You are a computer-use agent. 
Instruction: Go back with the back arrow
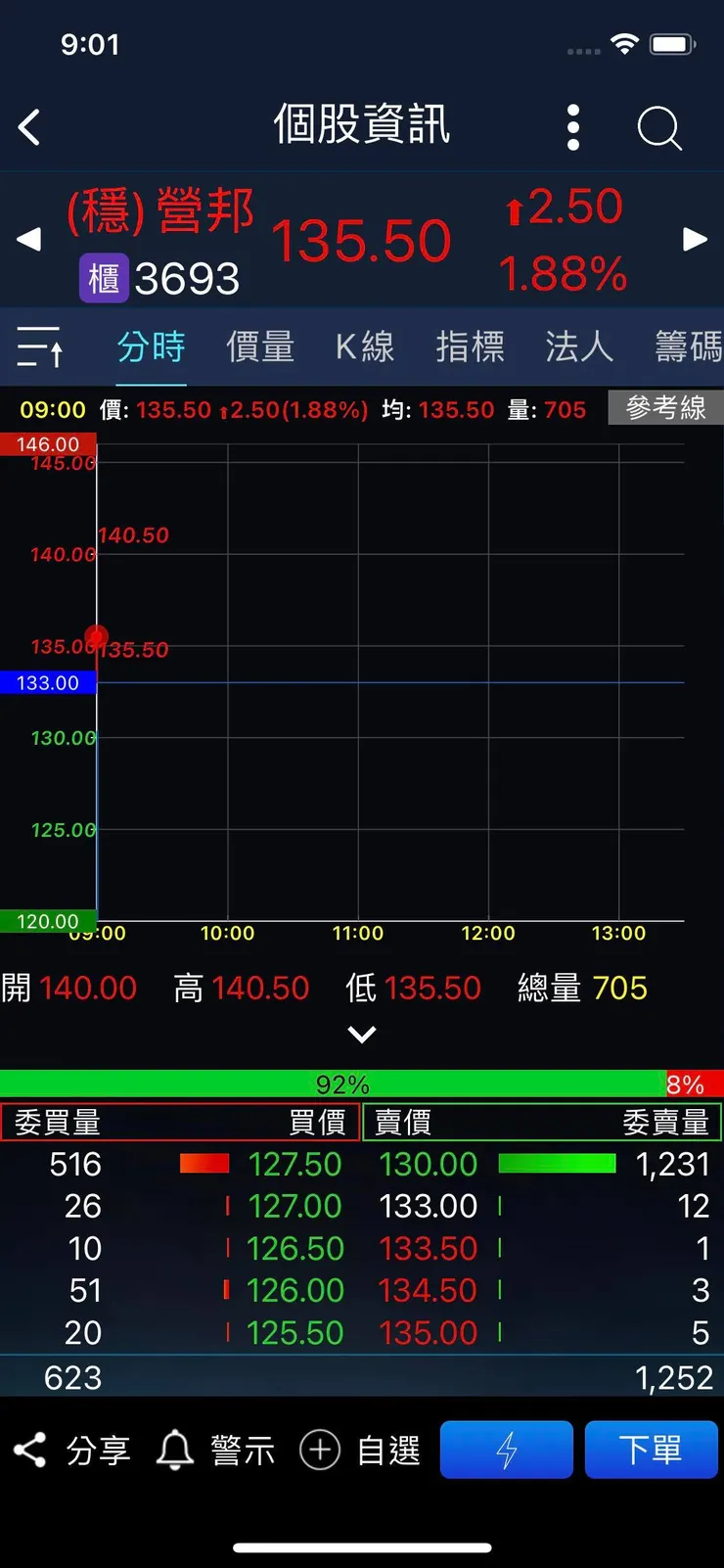click(29, 127)
